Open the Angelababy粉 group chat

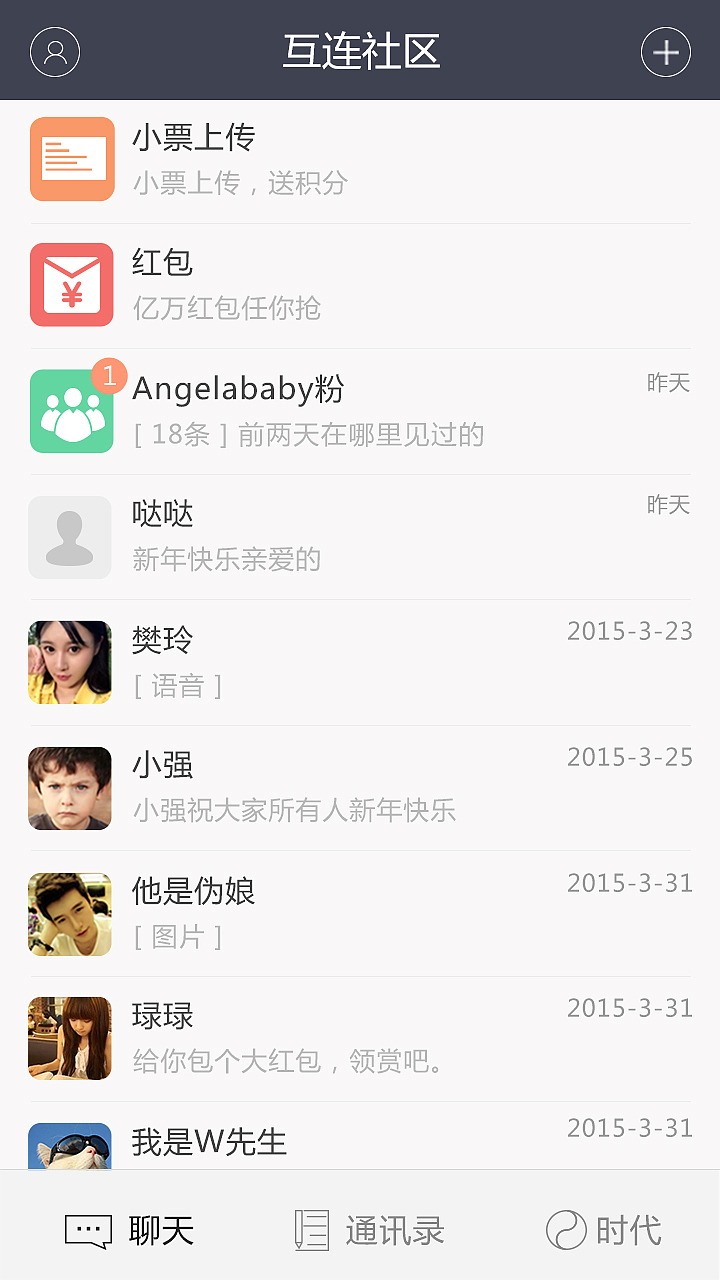click(360, 411)
